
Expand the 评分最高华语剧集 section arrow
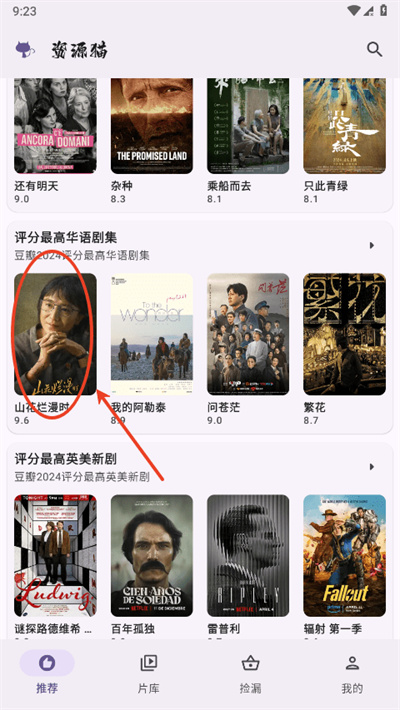click(x=372, y=245)
